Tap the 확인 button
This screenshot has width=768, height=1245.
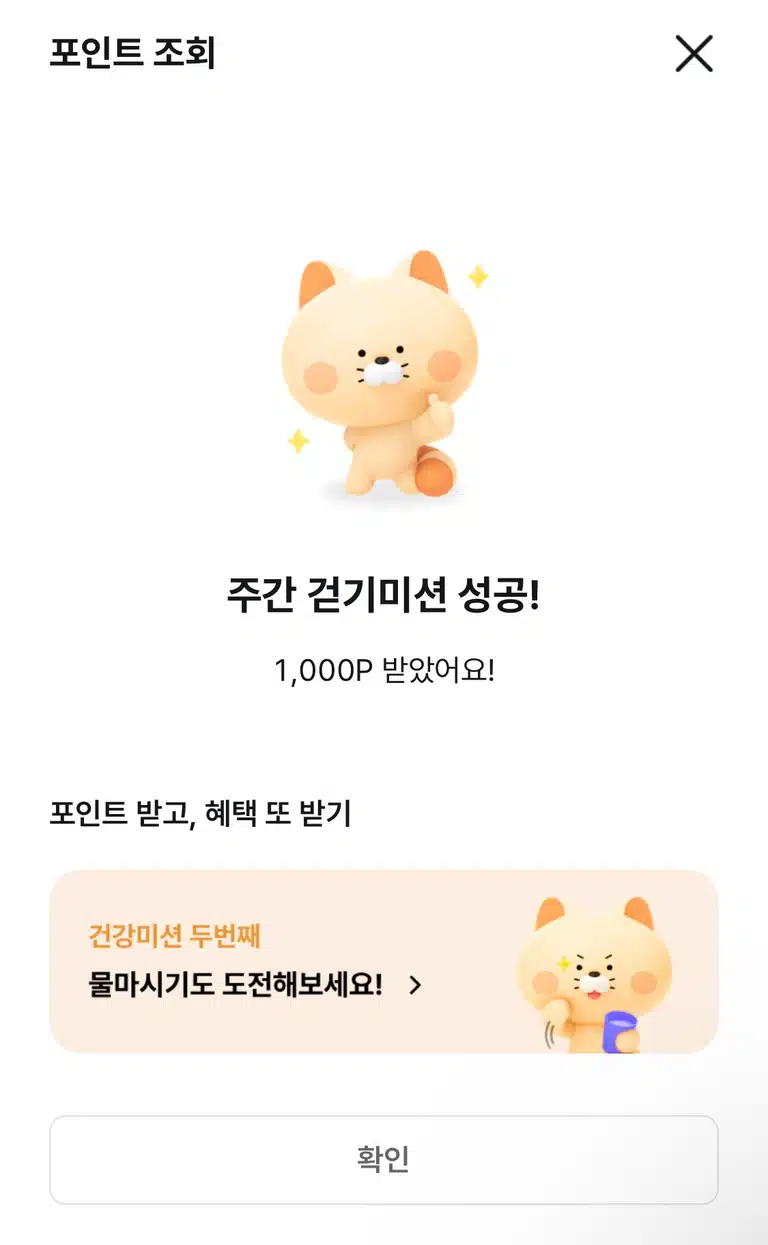pyautogui.click(x=384, y=1159)
